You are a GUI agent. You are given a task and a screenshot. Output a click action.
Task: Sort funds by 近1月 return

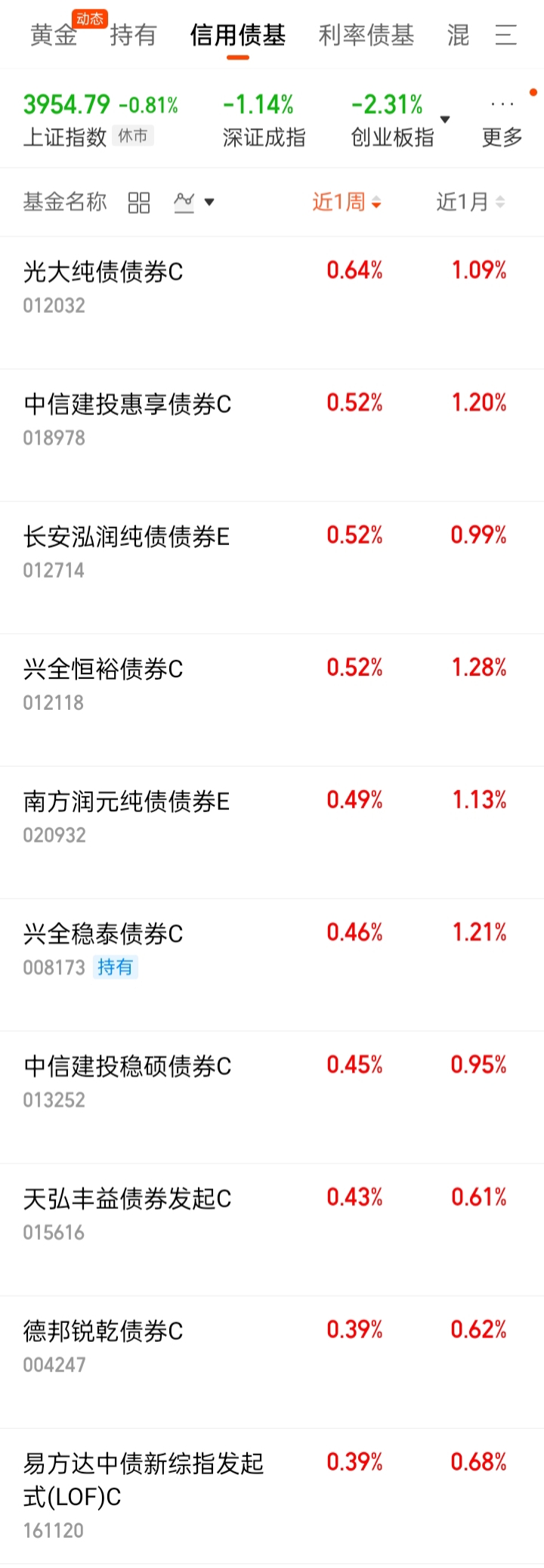(471, 202)
